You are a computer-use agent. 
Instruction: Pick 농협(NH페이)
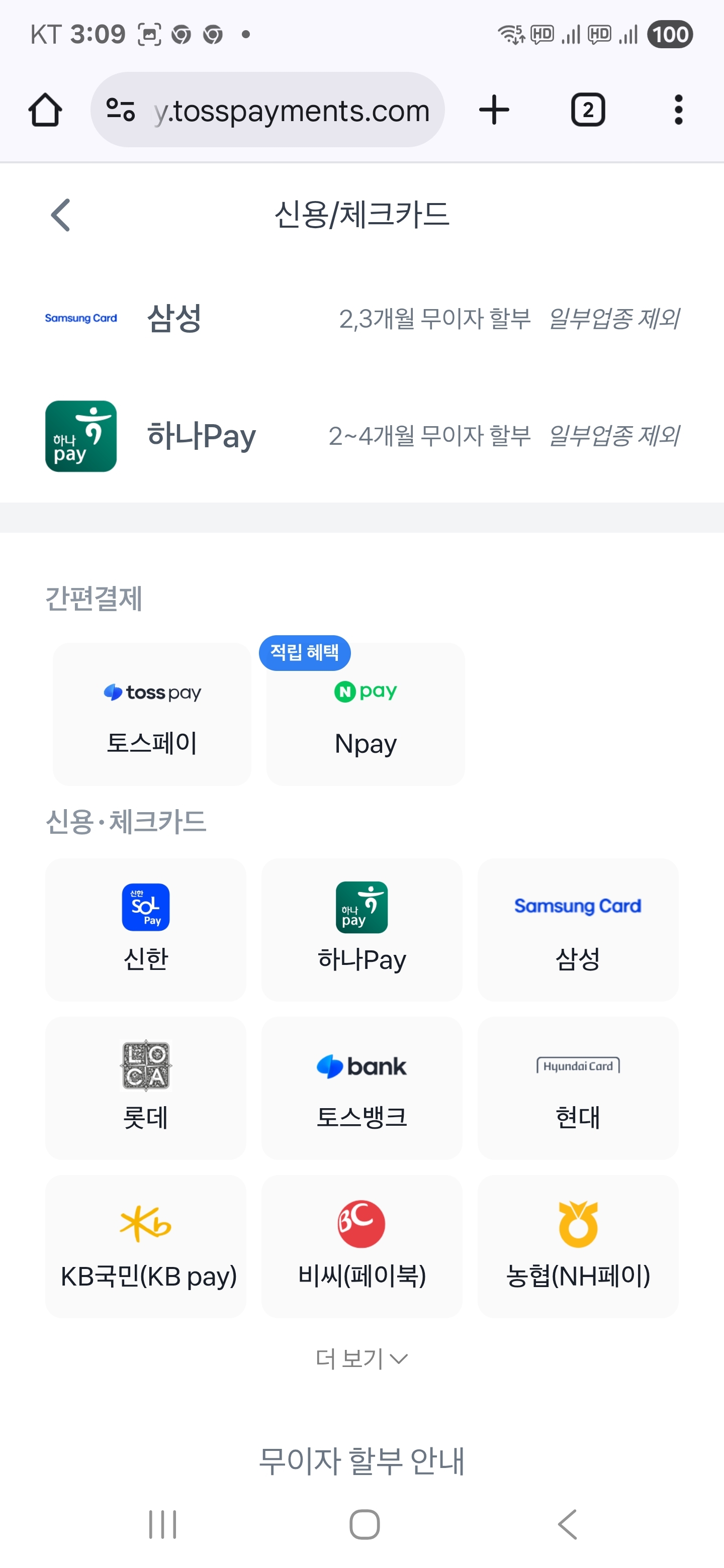[x=577, y=1246]
